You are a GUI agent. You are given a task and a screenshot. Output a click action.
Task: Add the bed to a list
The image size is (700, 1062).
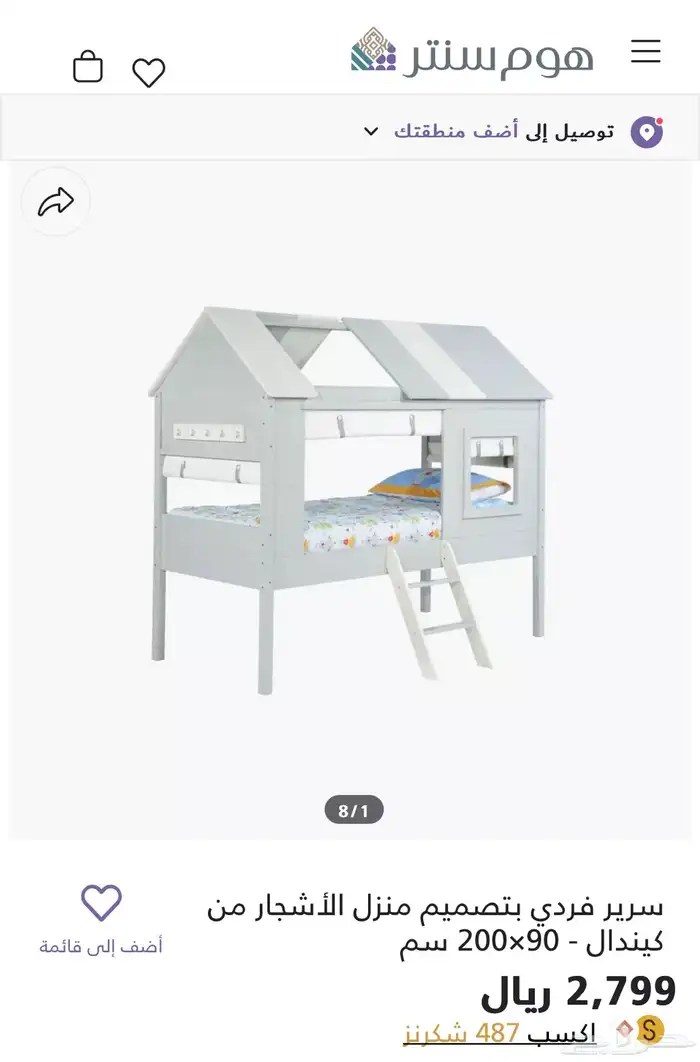click(x=101, y=918)
